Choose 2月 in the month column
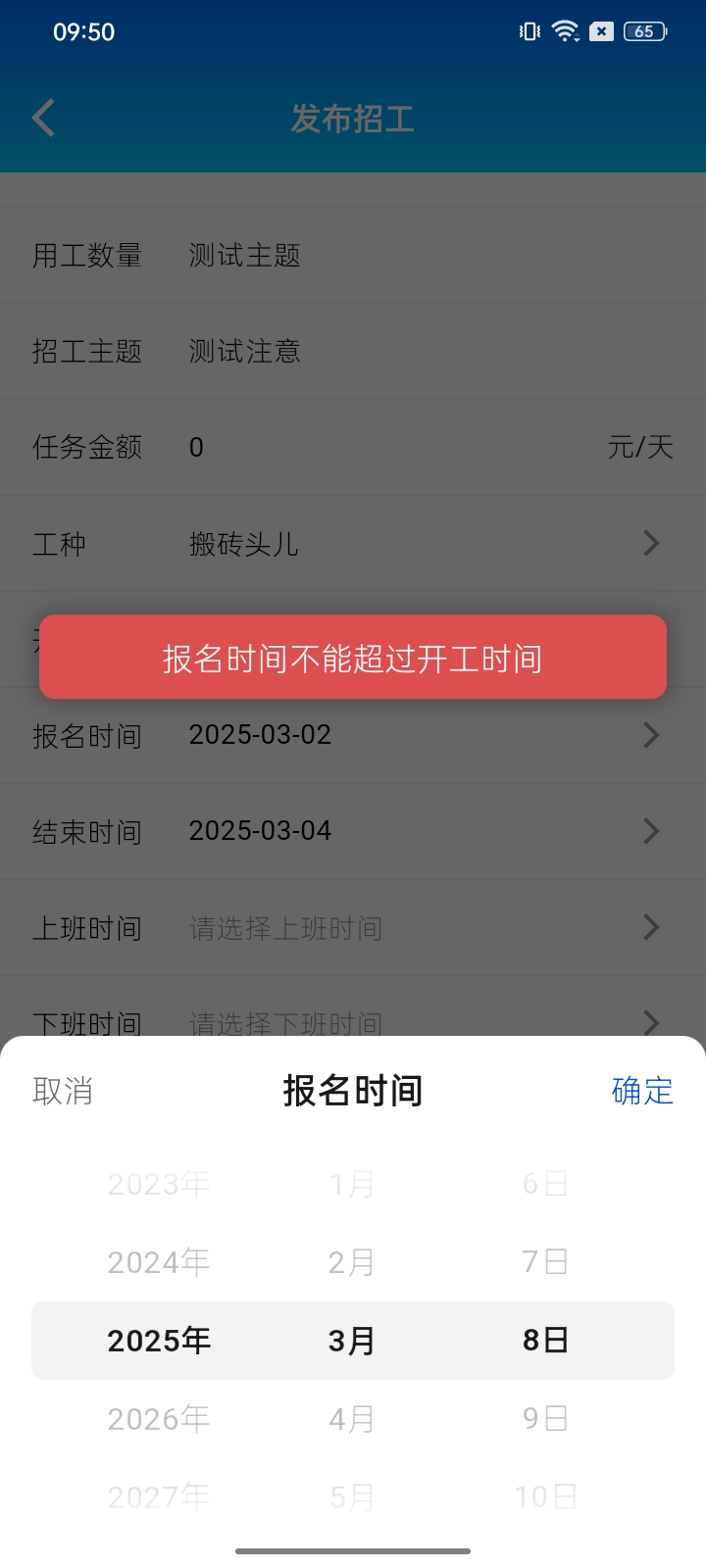This screenshot has height=1568, width=706. pos(352,1262)
